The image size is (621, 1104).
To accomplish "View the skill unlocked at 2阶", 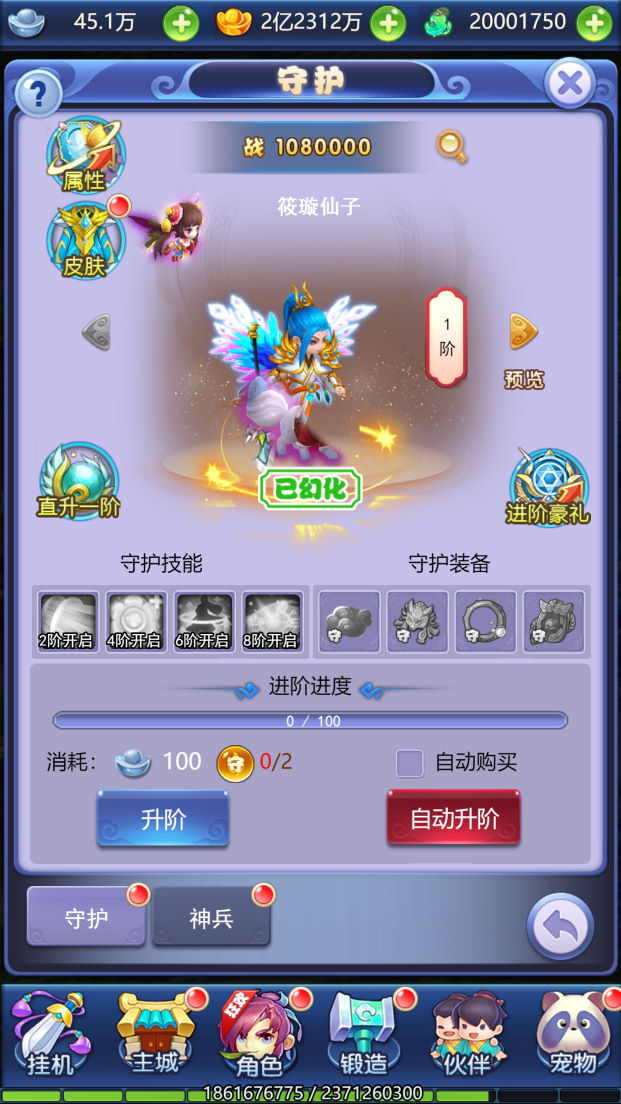I will tap(68, 621).
